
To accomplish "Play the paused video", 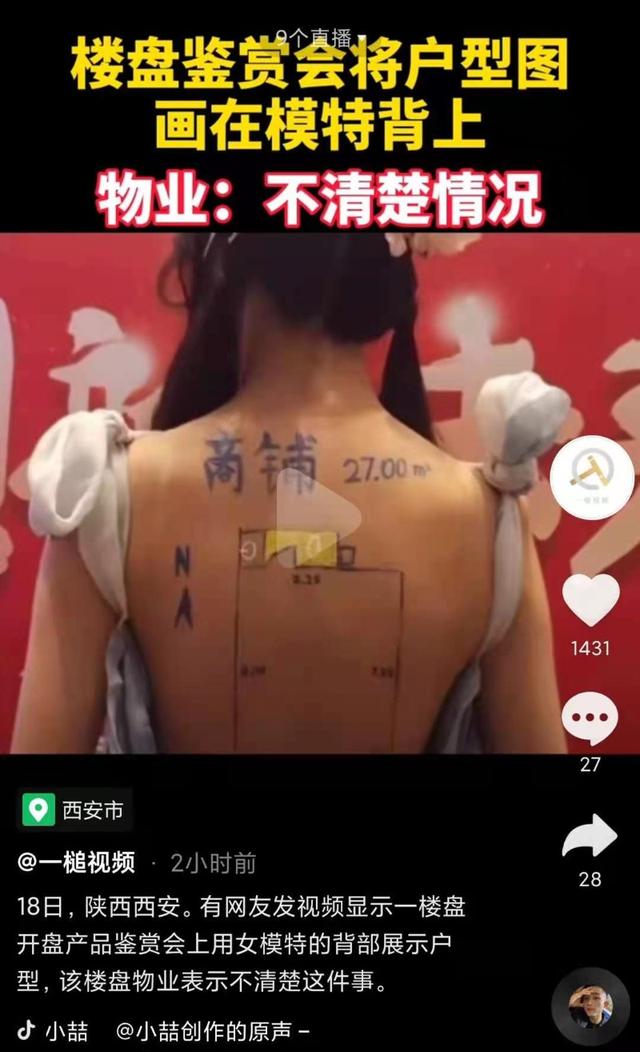I will 318,518.
